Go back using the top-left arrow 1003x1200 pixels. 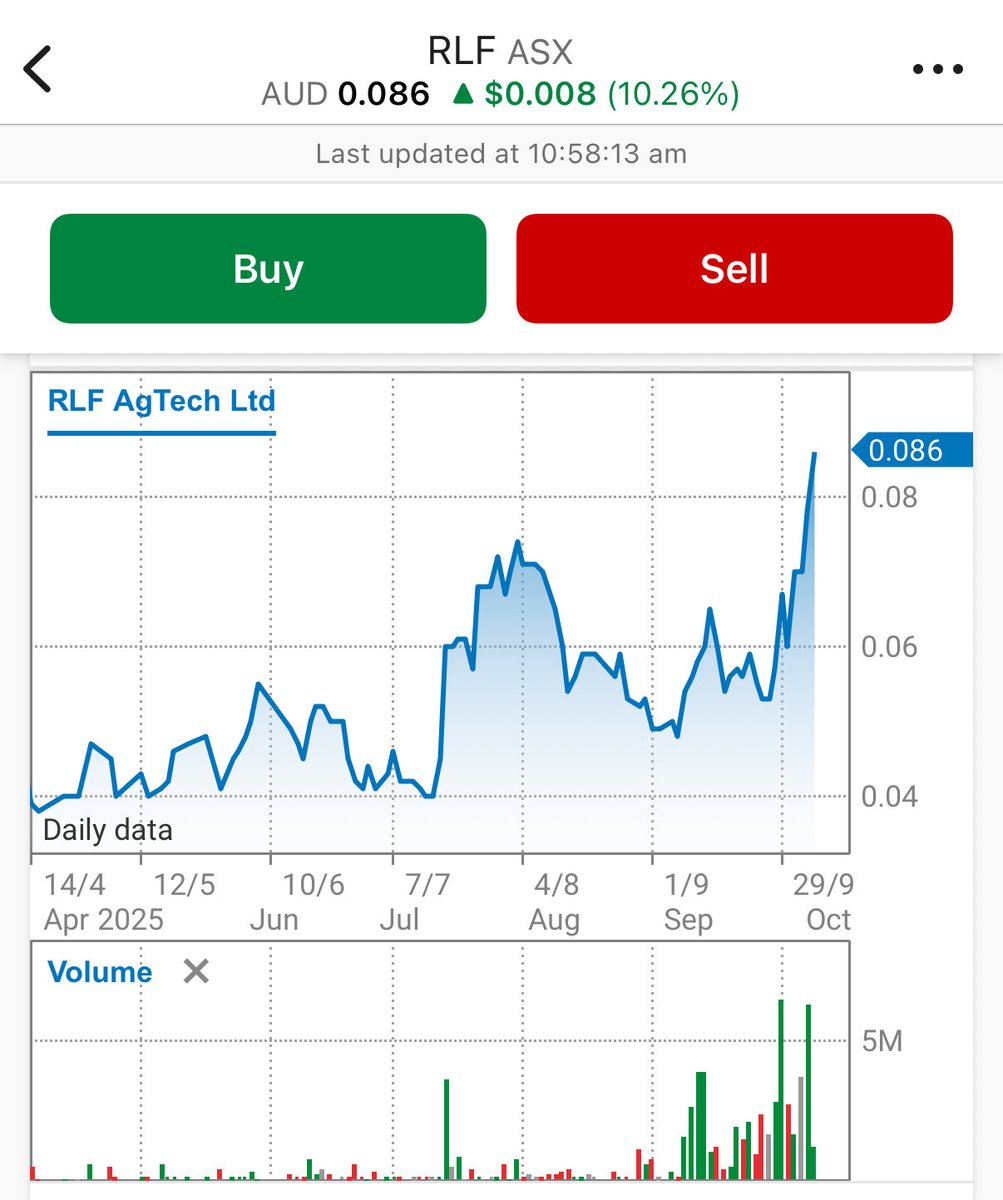click(38, 71)
